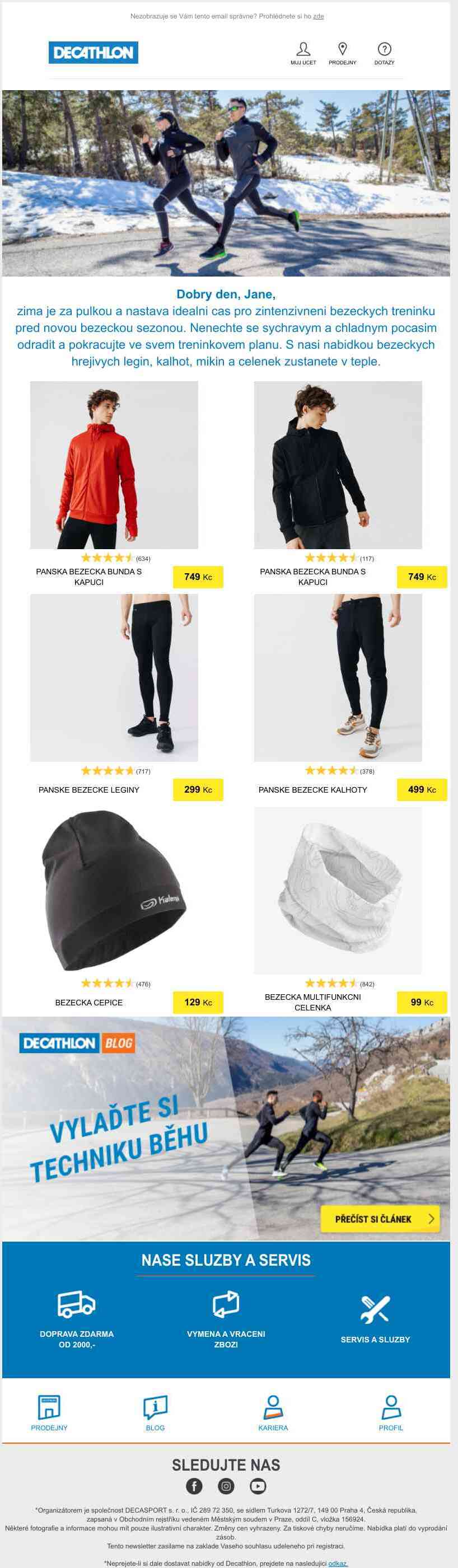Open the black jacket product image

tap(338, 465)
